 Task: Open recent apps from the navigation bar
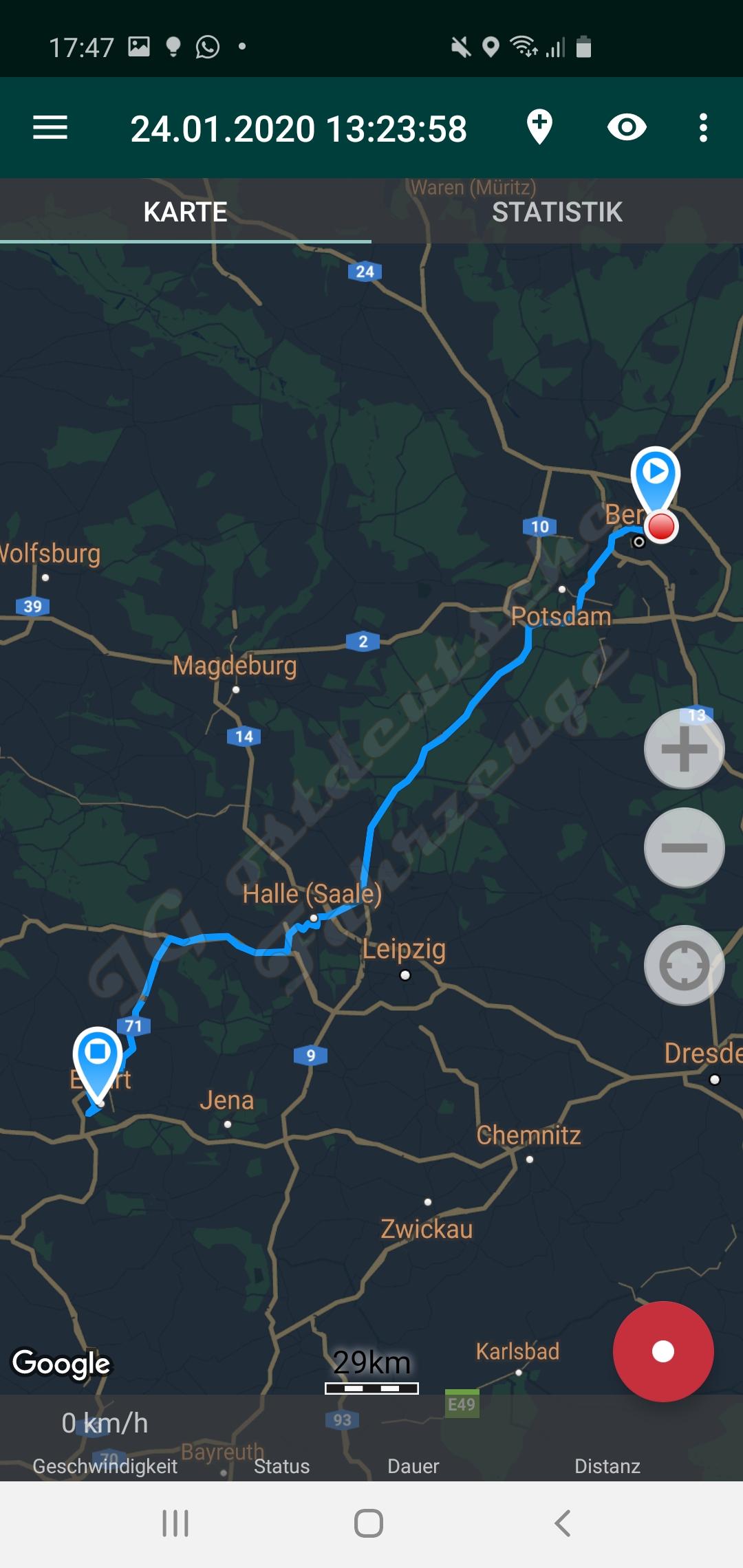[175, 1523]
